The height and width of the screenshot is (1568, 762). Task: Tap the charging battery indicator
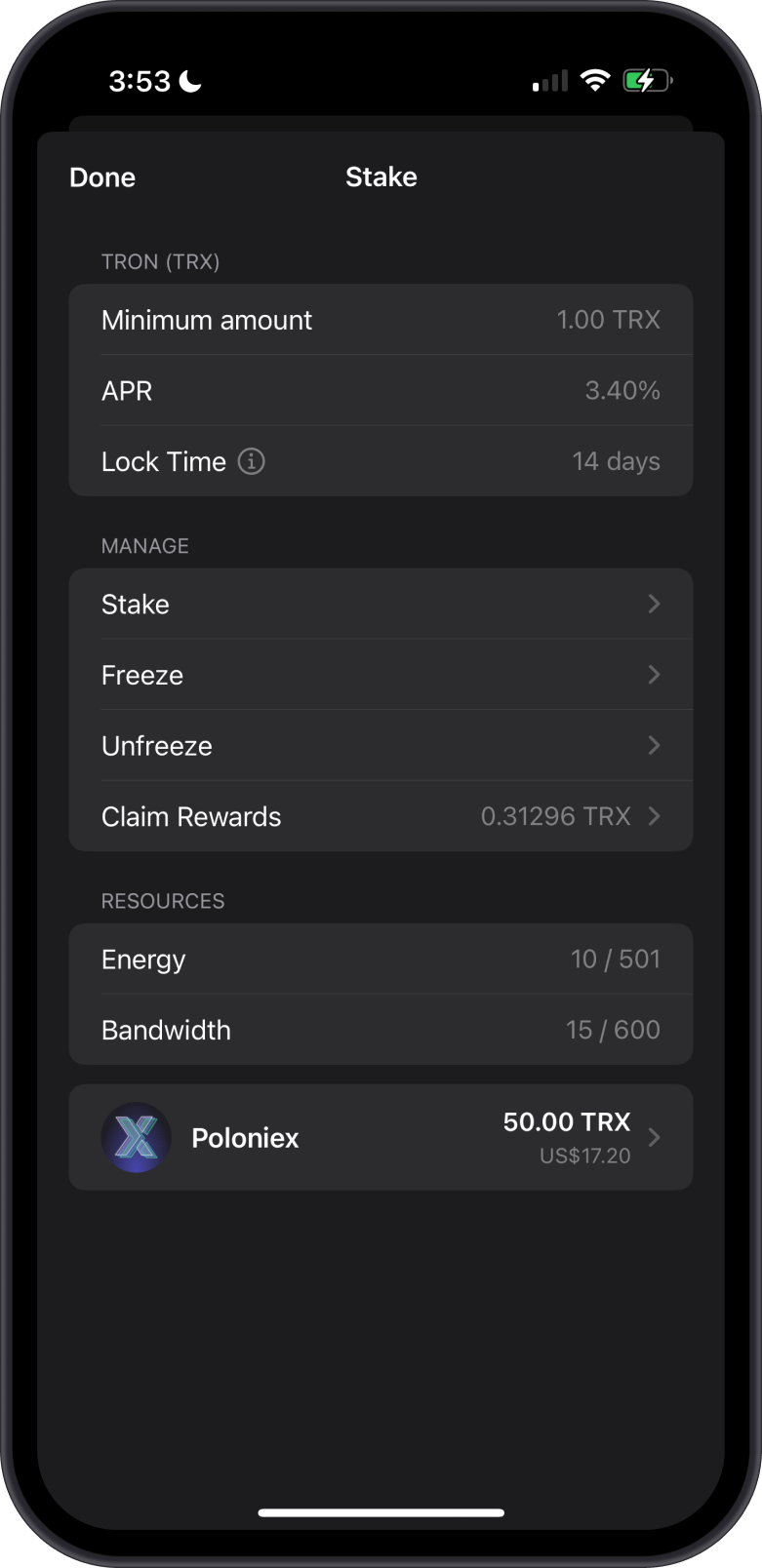[x=646, y=80]
